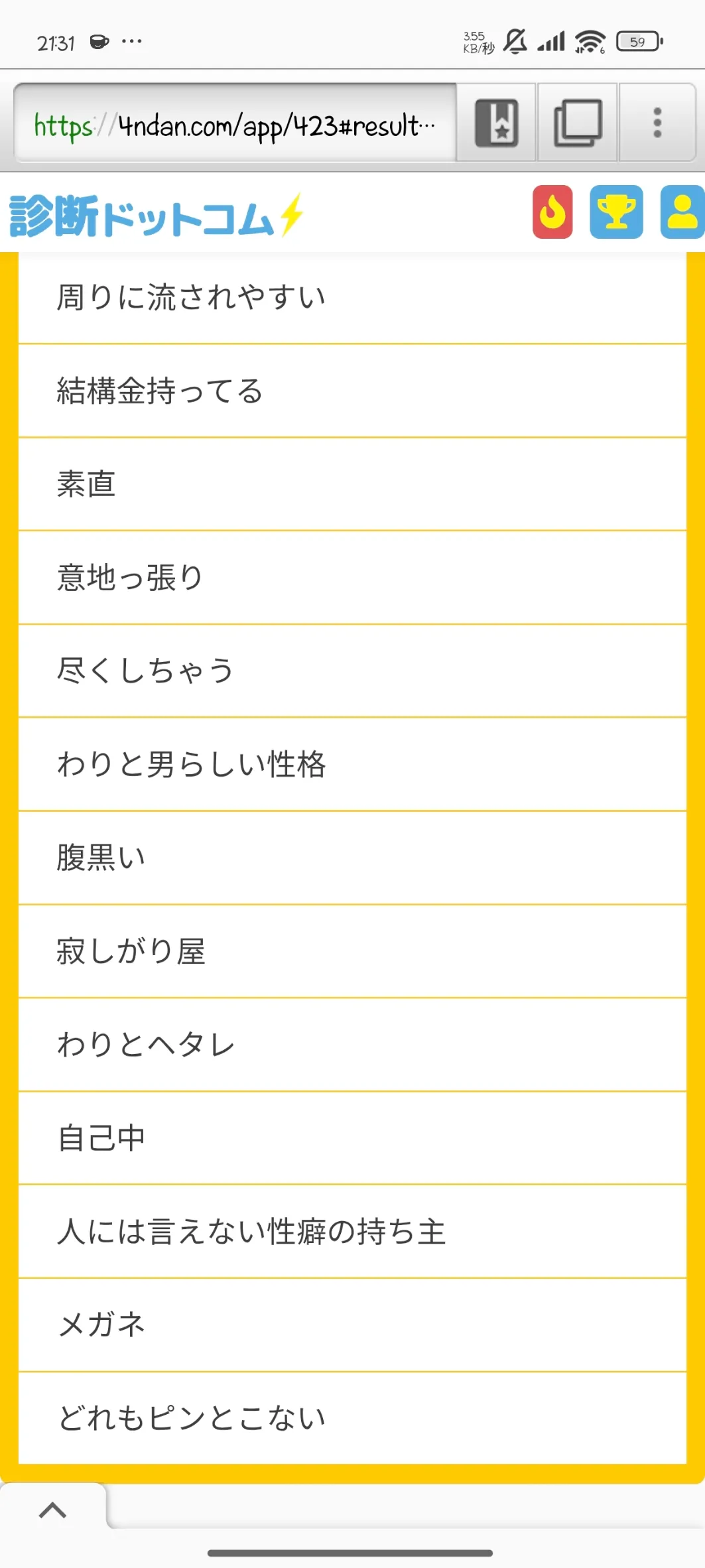Choose the option 寂しがり屋

pos(352,951)
